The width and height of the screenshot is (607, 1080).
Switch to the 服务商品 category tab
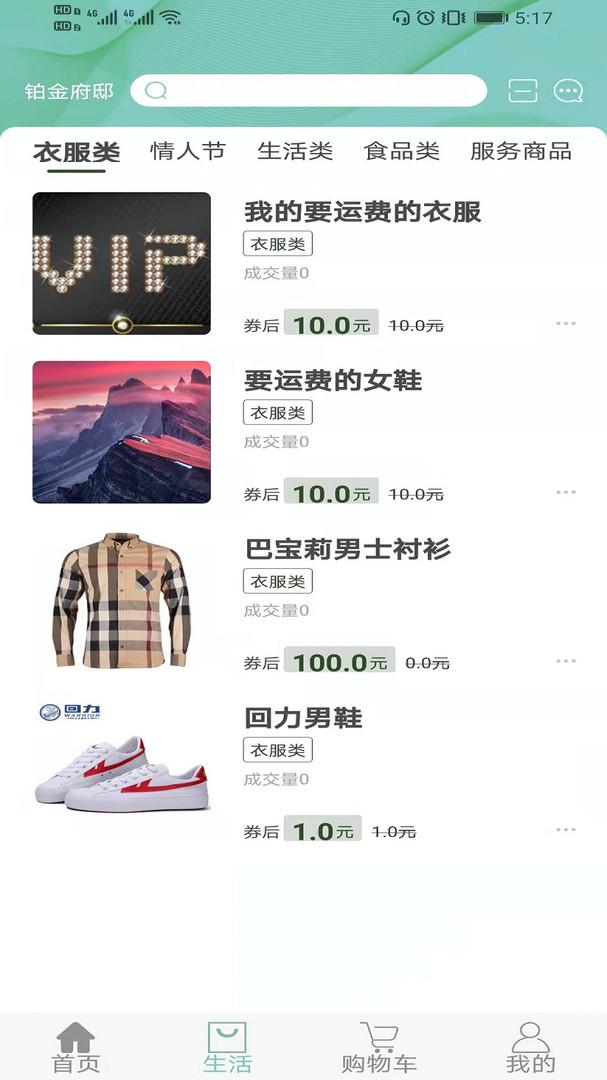point(521,151)
